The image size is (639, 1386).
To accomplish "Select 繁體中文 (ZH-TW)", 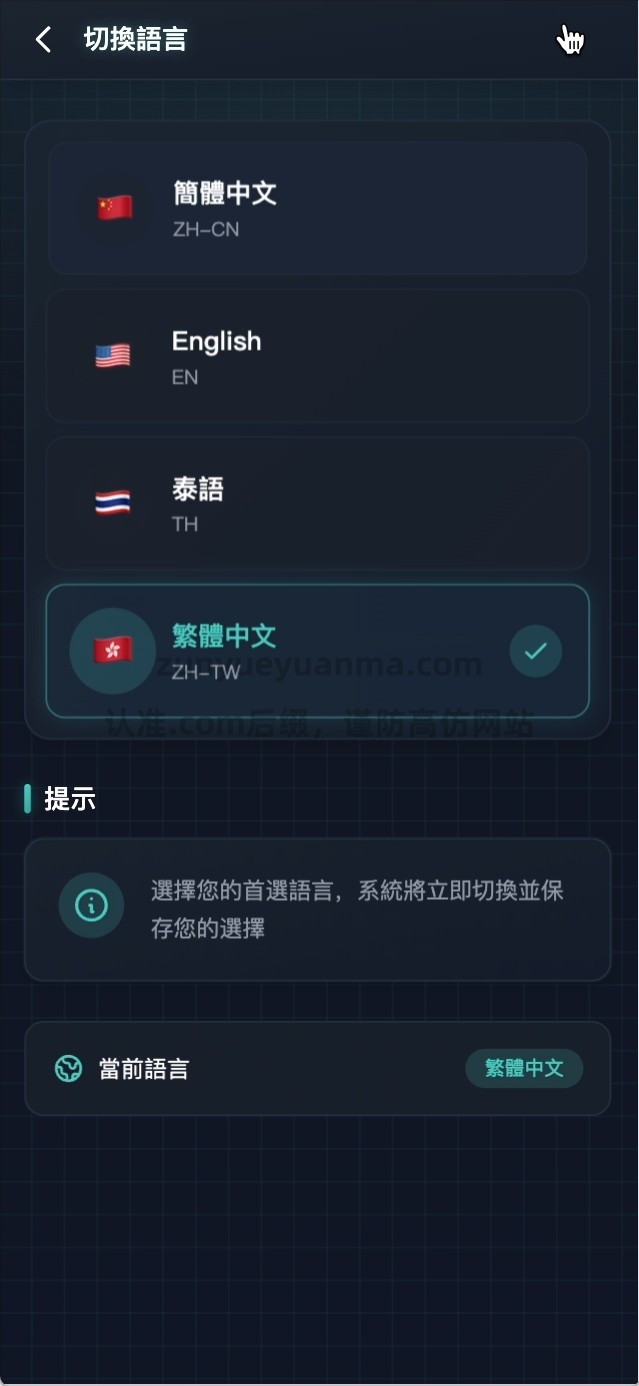I will tap(317, 651).
